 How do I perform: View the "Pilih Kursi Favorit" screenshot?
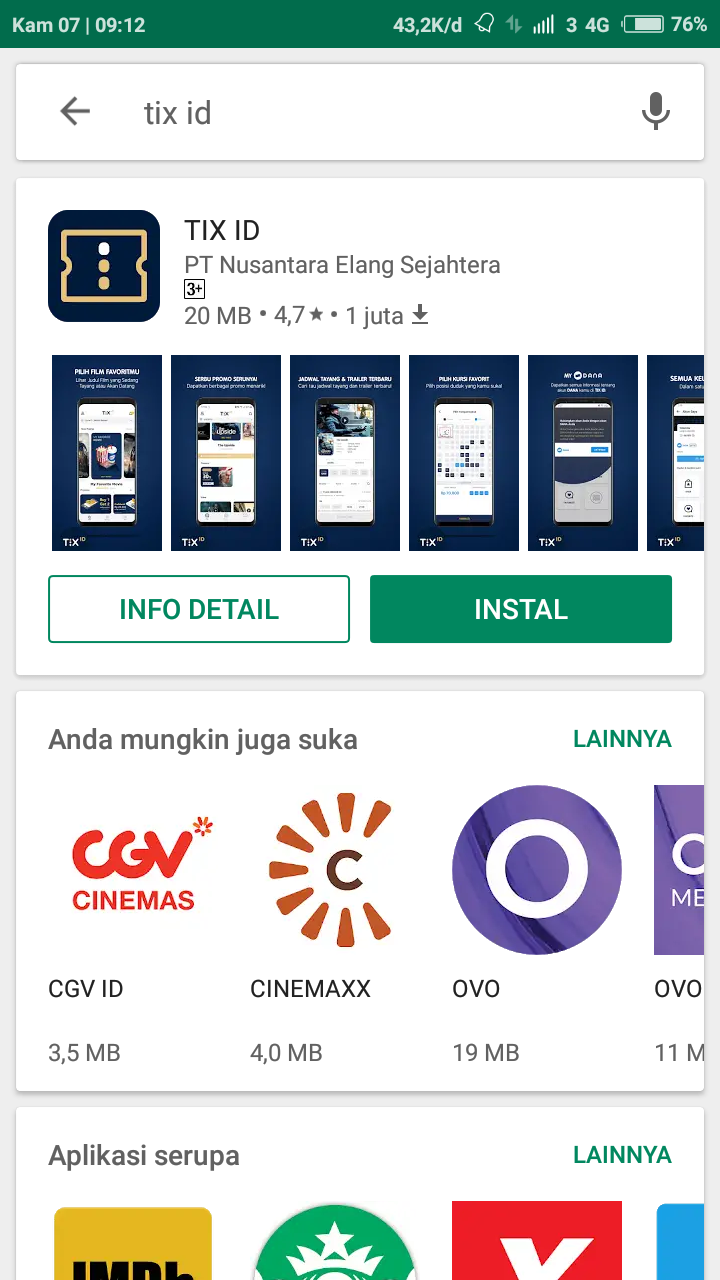tap(464, 452)
